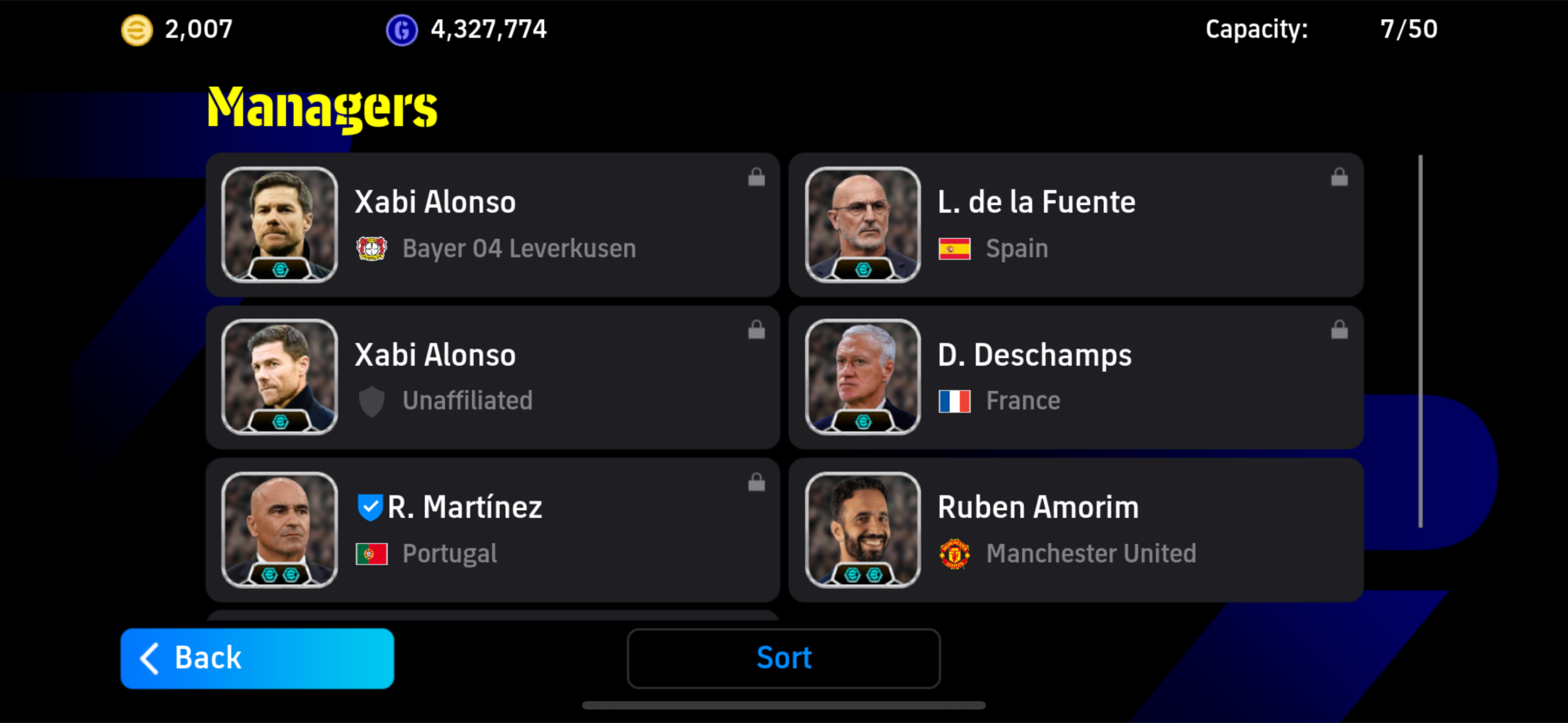This screenshot has width=1568, height=723.
Task: Select Xabi Alonso of Bayer 04 Leverkusen
Action: 492,225
